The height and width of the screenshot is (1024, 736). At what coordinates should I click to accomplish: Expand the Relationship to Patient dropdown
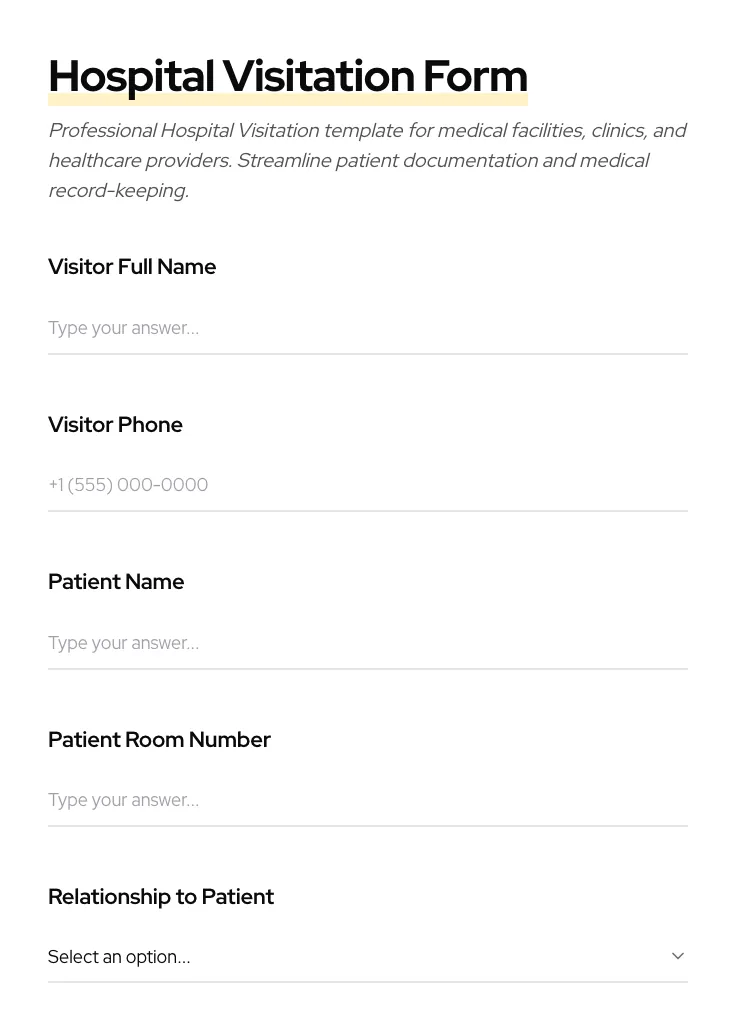[367, 957]
